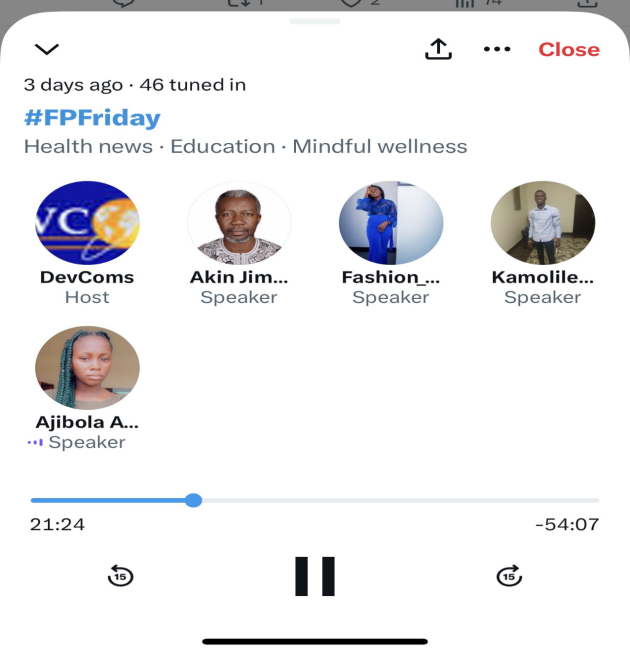630x654 pixels.
Task: View speaker Akin Jim... profile
Action: click(x=239, y=223)
